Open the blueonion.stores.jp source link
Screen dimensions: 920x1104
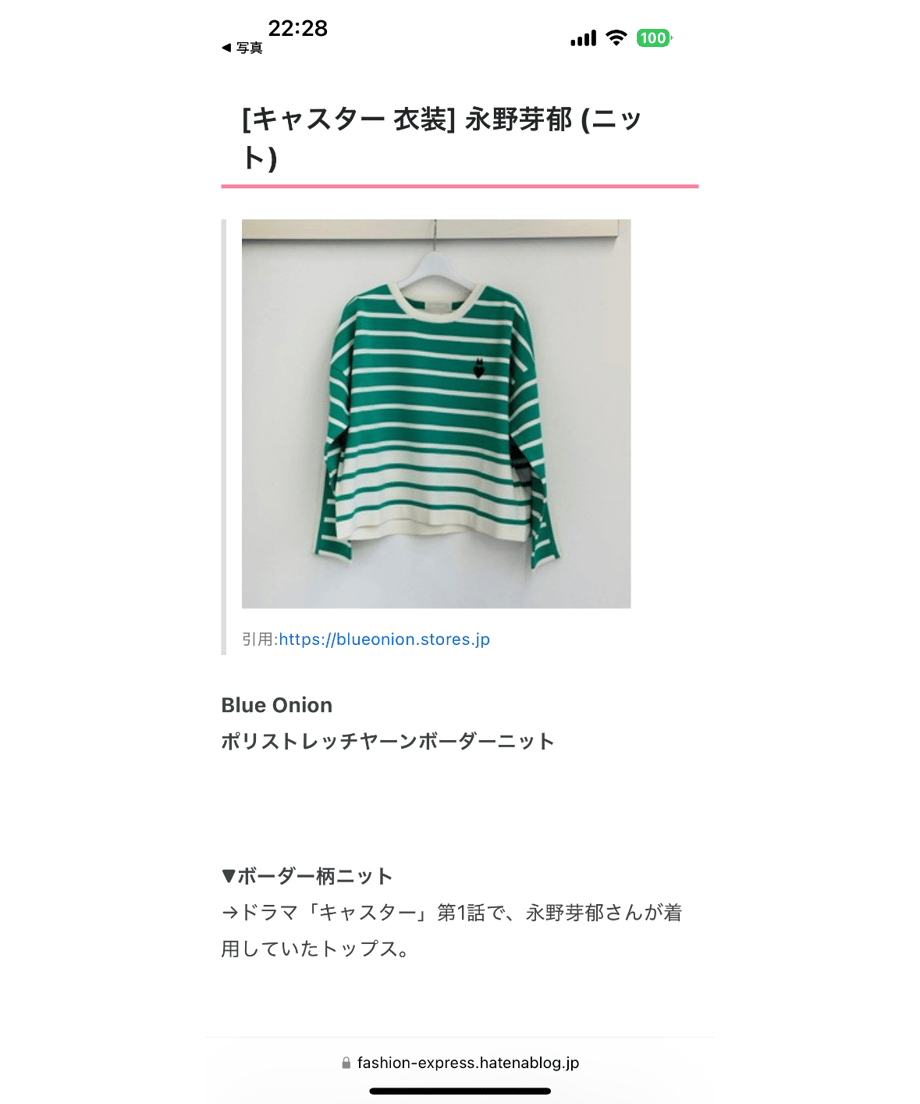click(384, 639)
